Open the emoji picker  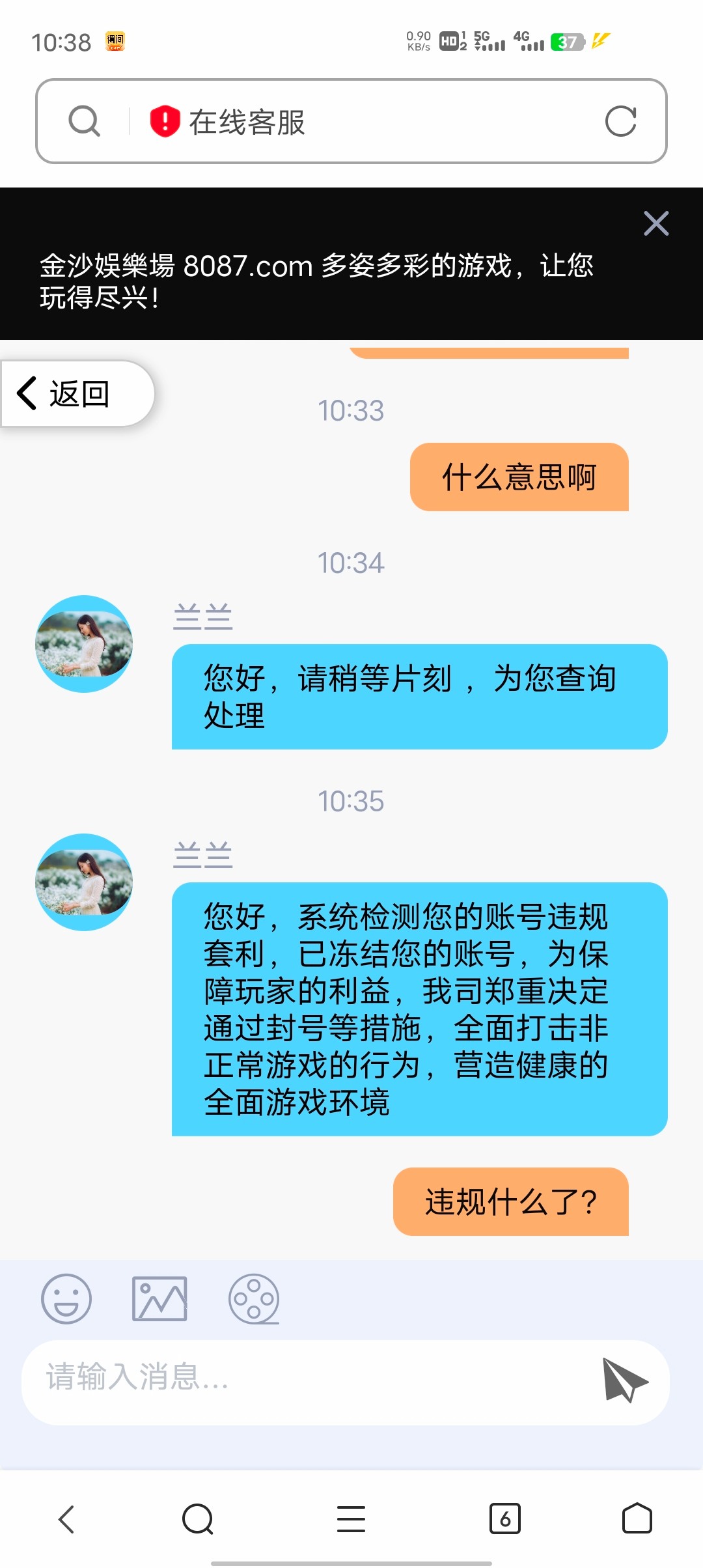pos(66,1298)
